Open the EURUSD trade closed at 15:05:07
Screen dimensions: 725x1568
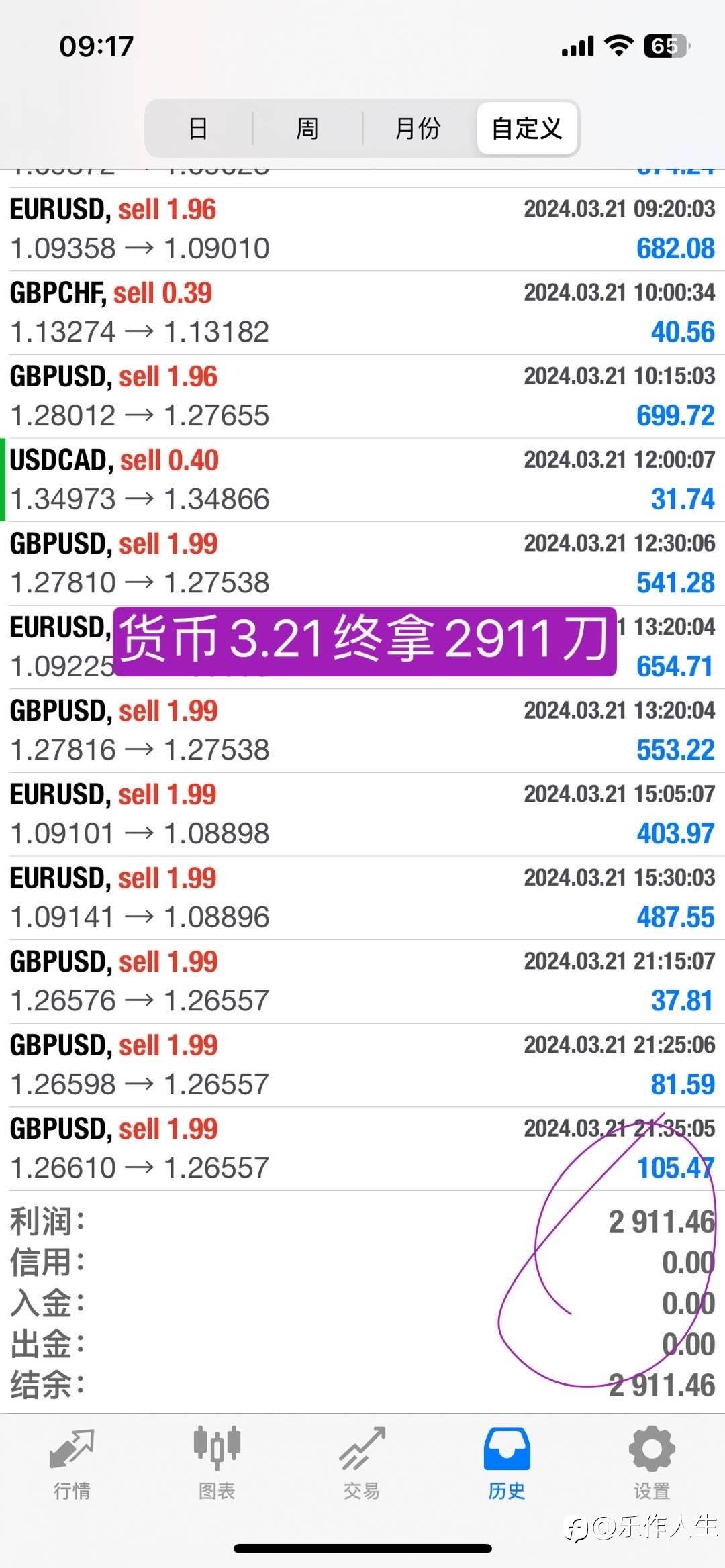[362, 815]
